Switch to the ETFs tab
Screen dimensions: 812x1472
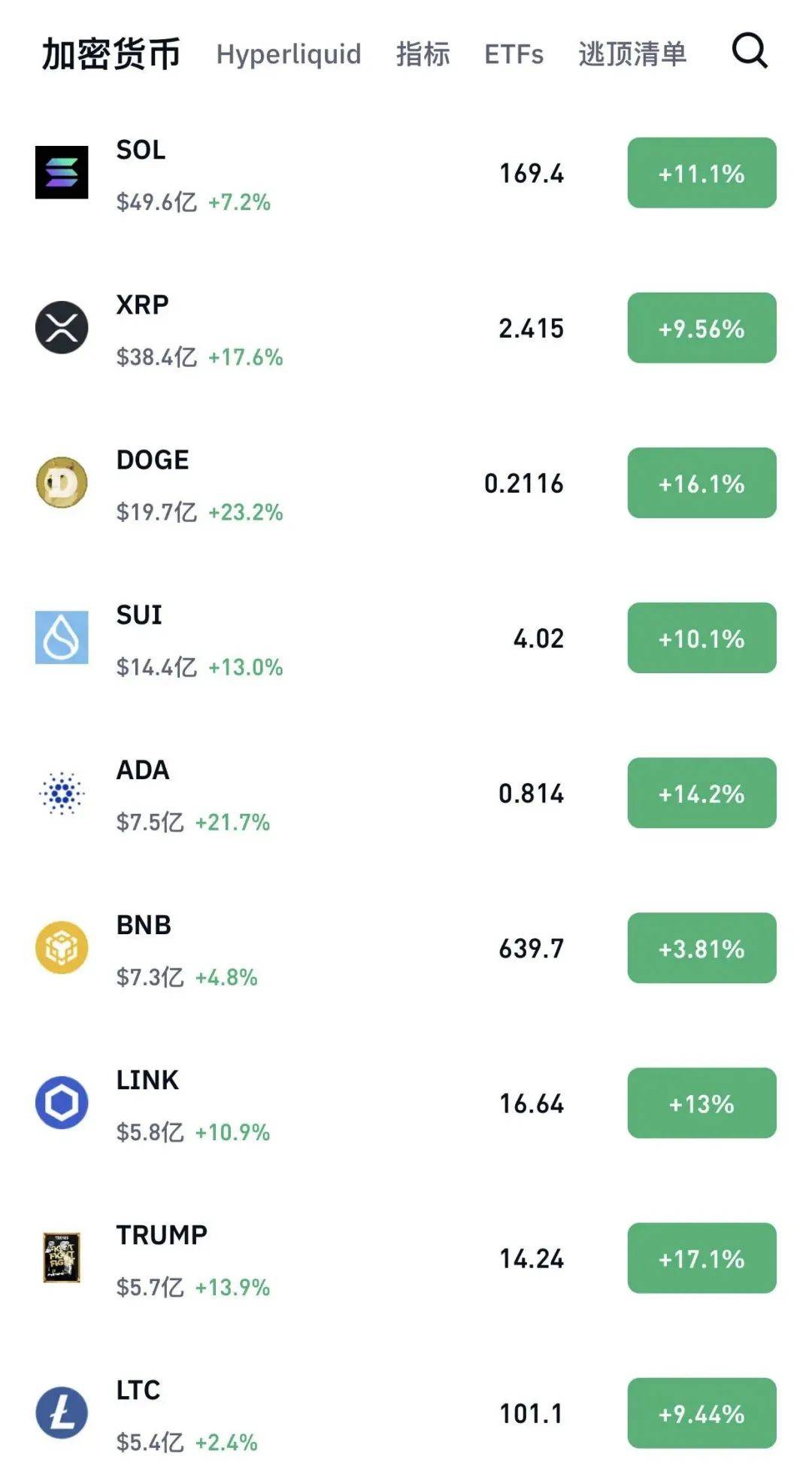pos(514,54)
